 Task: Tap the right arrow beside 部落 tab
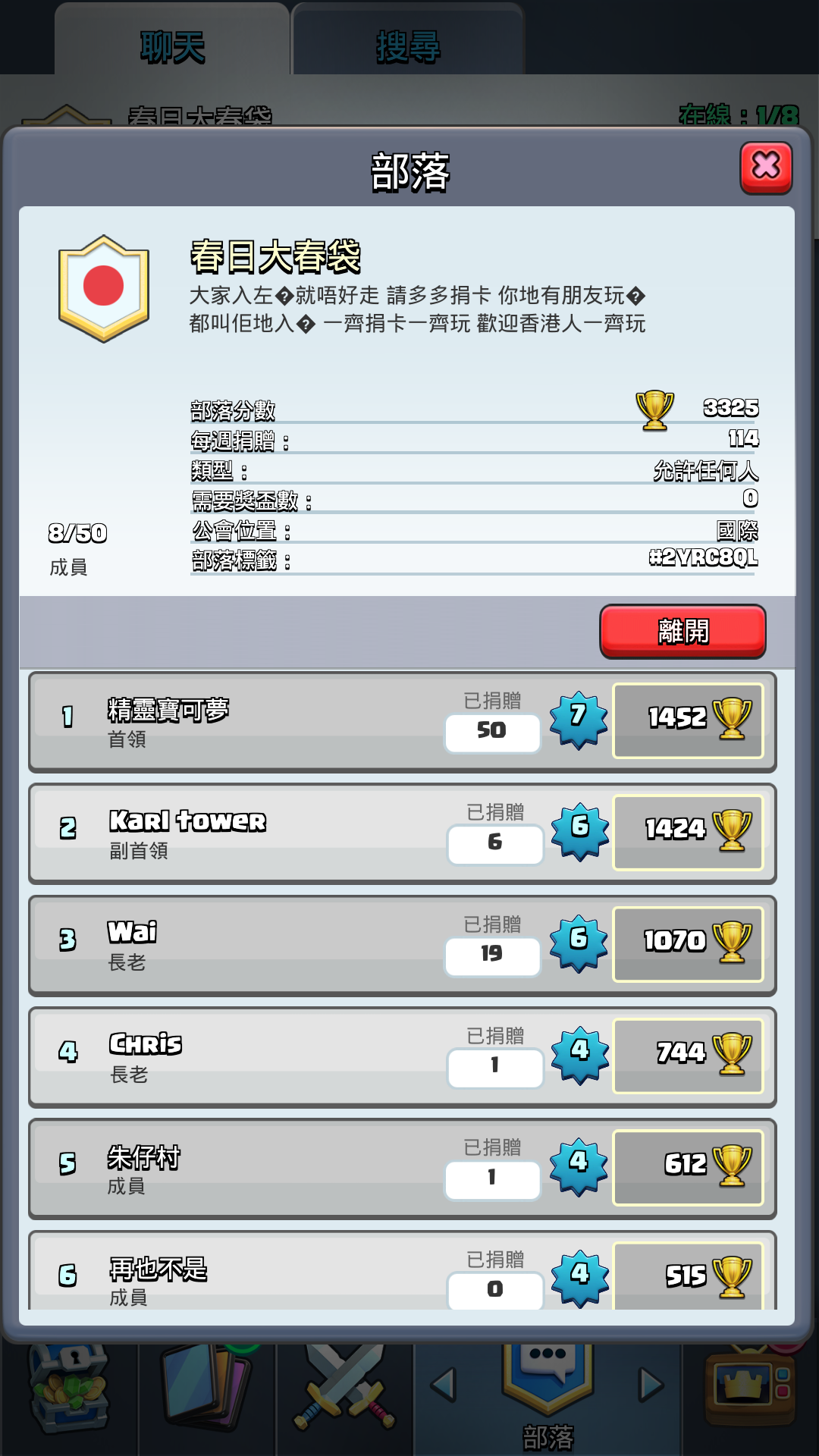click(x=651, y=1385)
